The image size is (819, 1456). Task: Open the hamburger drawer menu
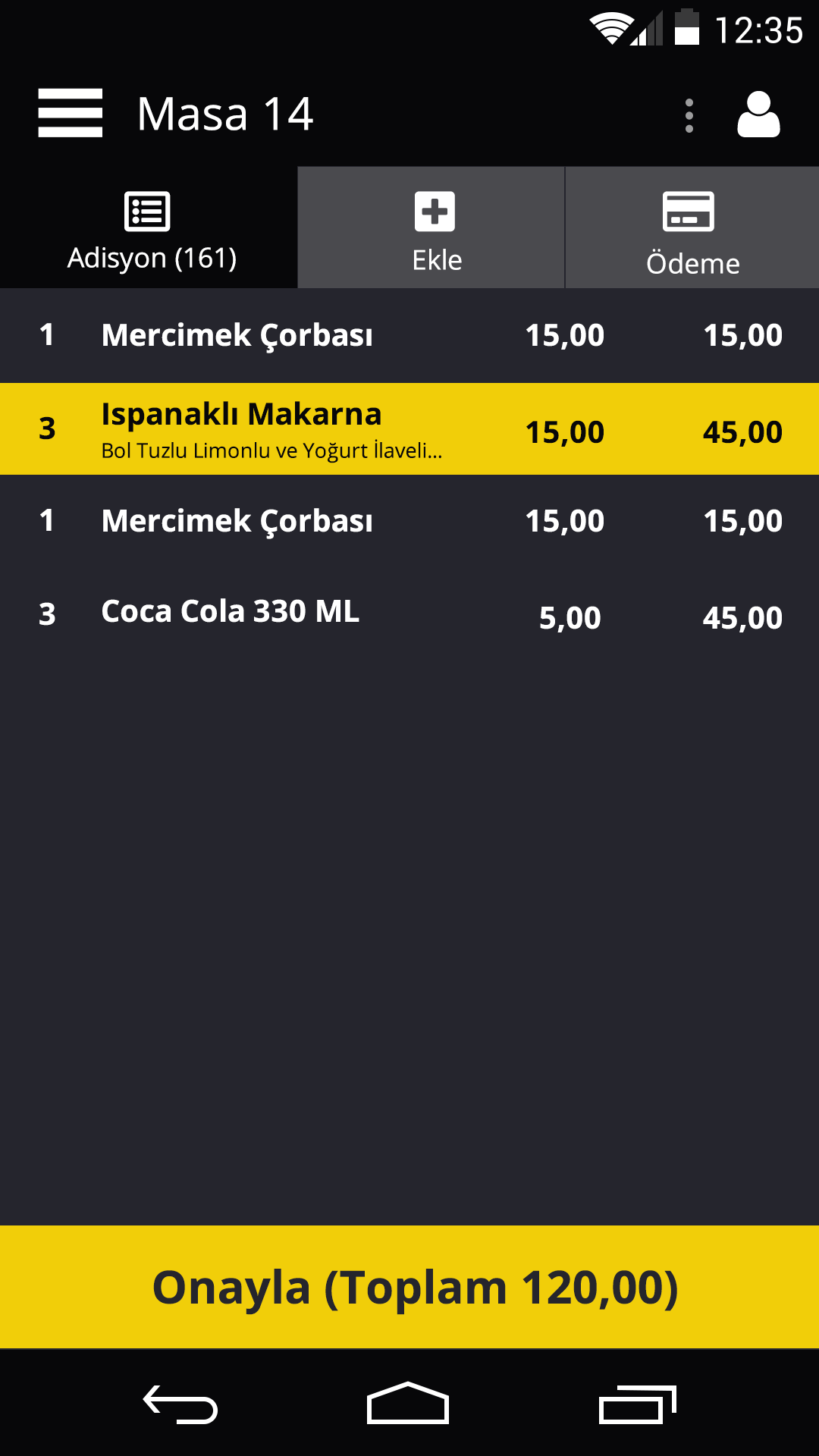[x=70, y=114]
